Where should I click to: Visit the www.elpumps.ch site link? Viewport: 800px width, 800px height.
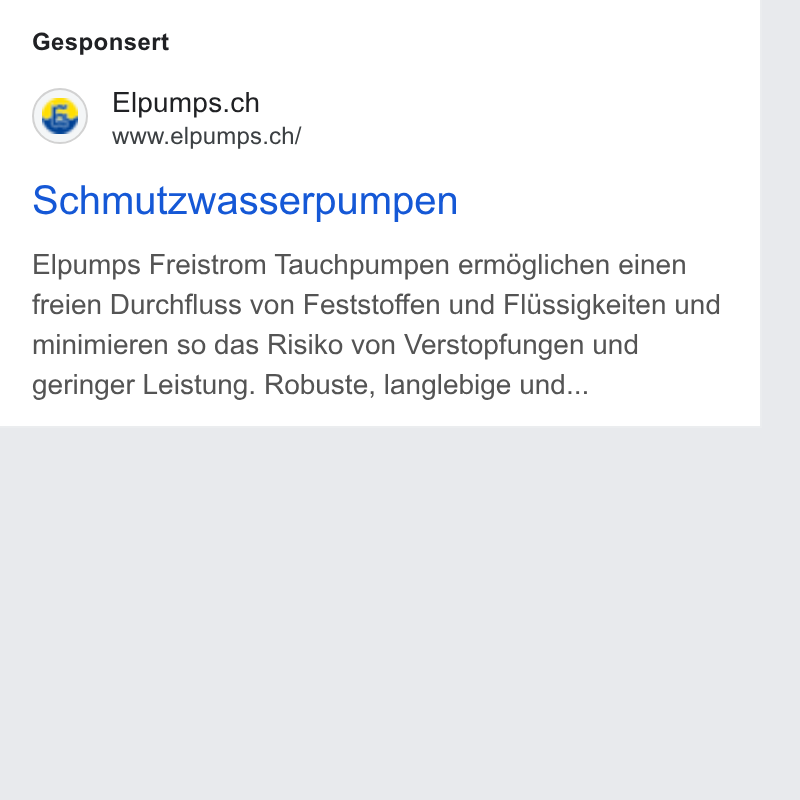(x=207, y=136)
